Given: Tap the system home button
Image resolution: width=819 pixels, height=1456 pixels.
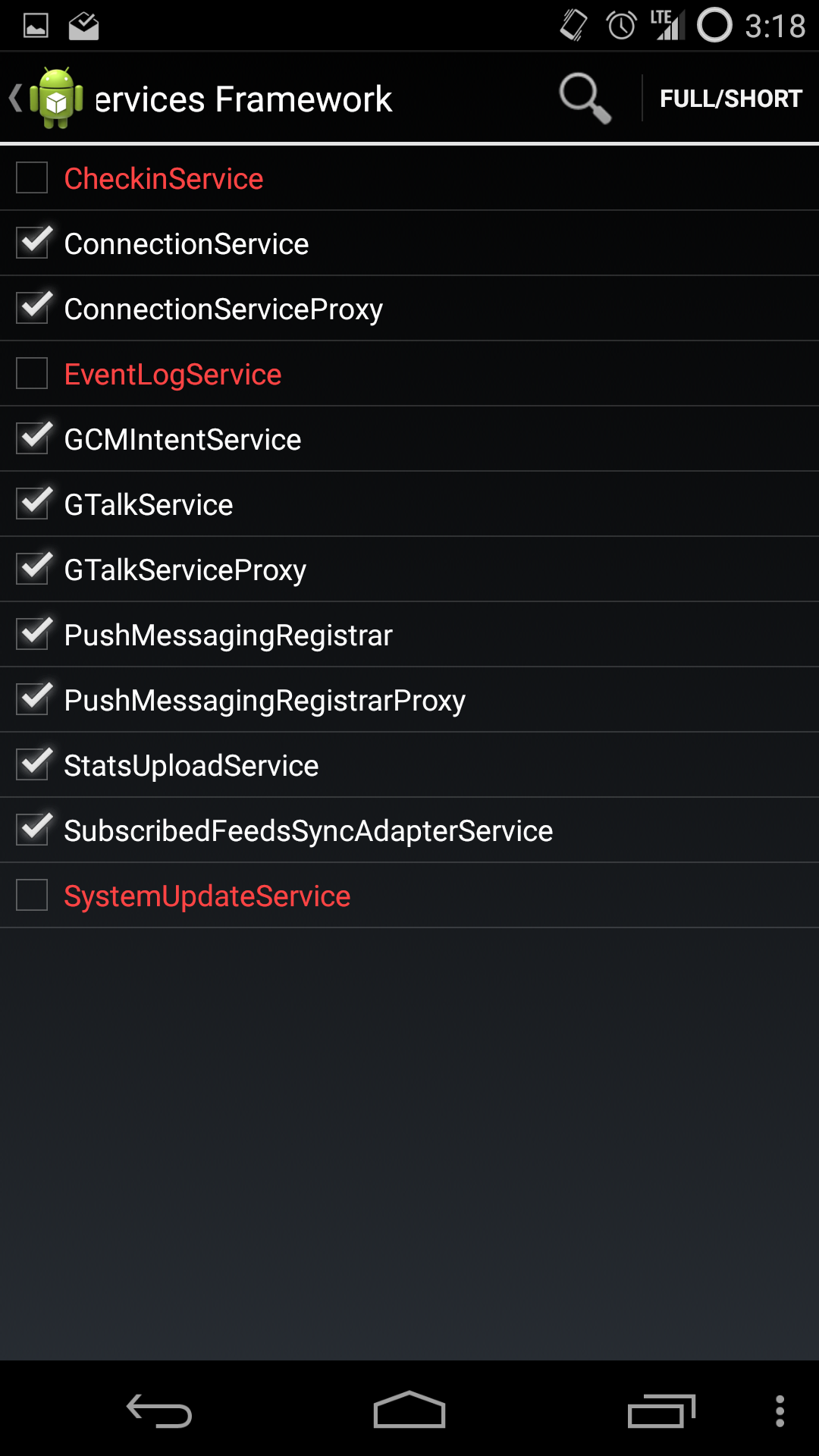Looking at the screenshot, I should coord(409,1410).
